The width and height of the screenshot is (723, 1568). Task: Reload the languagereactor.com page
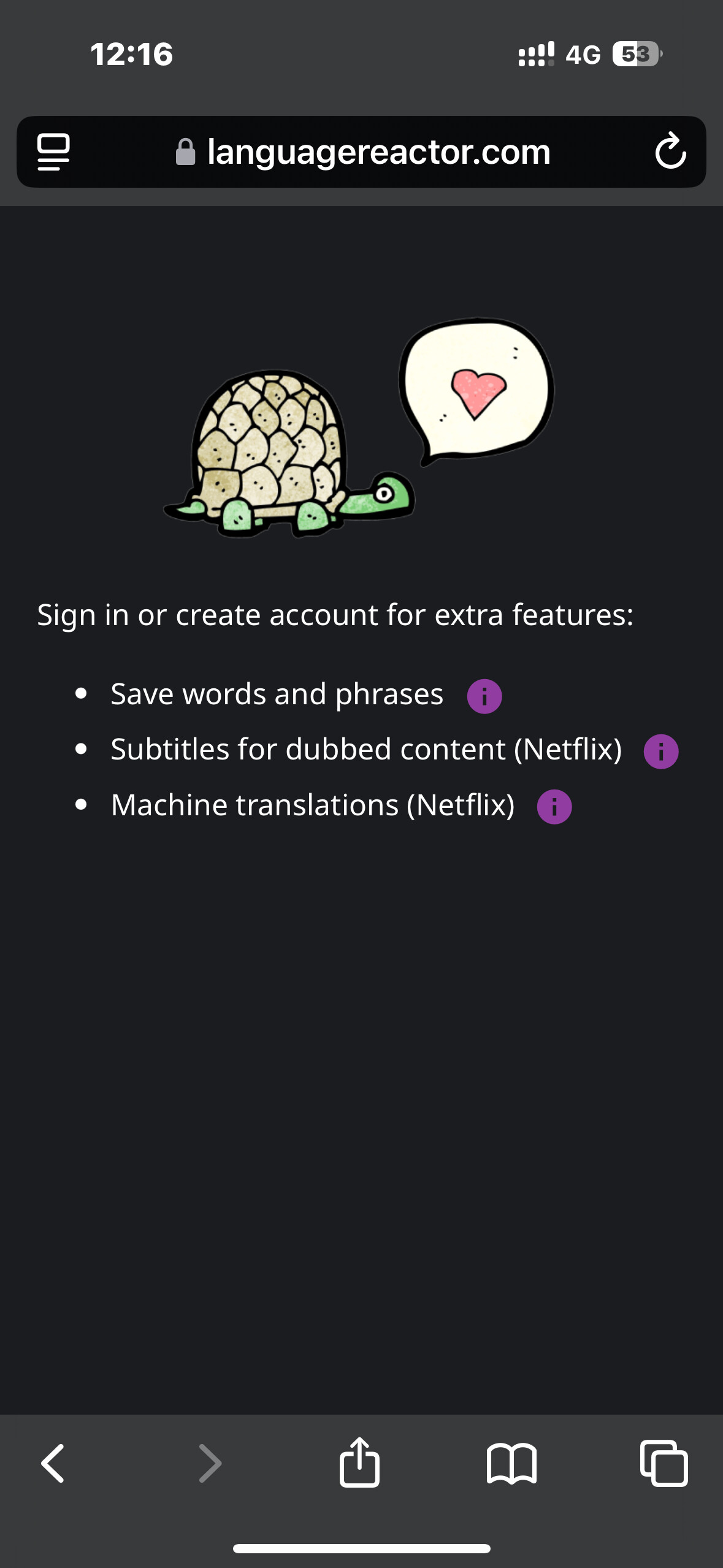pyautogui.click(x=670, y=151)
